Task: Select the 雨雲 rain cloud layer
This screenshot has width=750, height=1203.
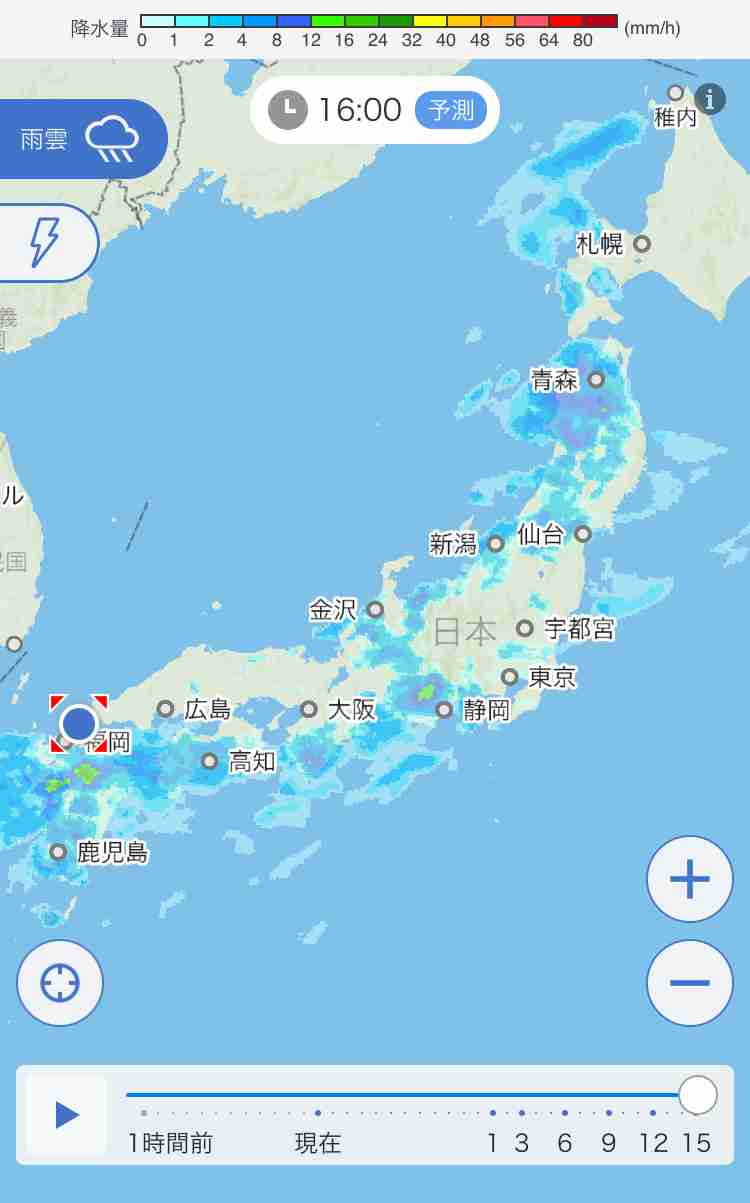Action: click(x=82, y=139)
